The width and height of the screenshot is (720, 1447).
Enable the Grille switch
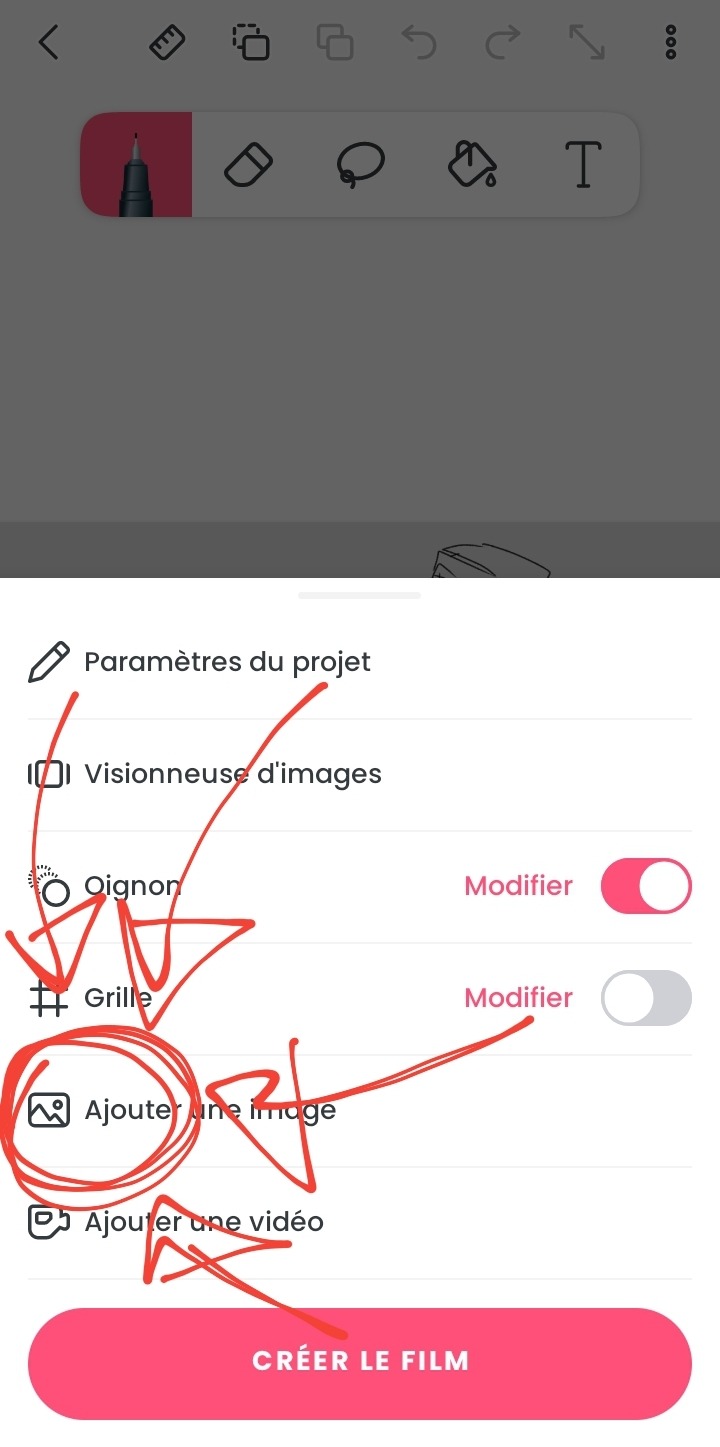(646, 998)
